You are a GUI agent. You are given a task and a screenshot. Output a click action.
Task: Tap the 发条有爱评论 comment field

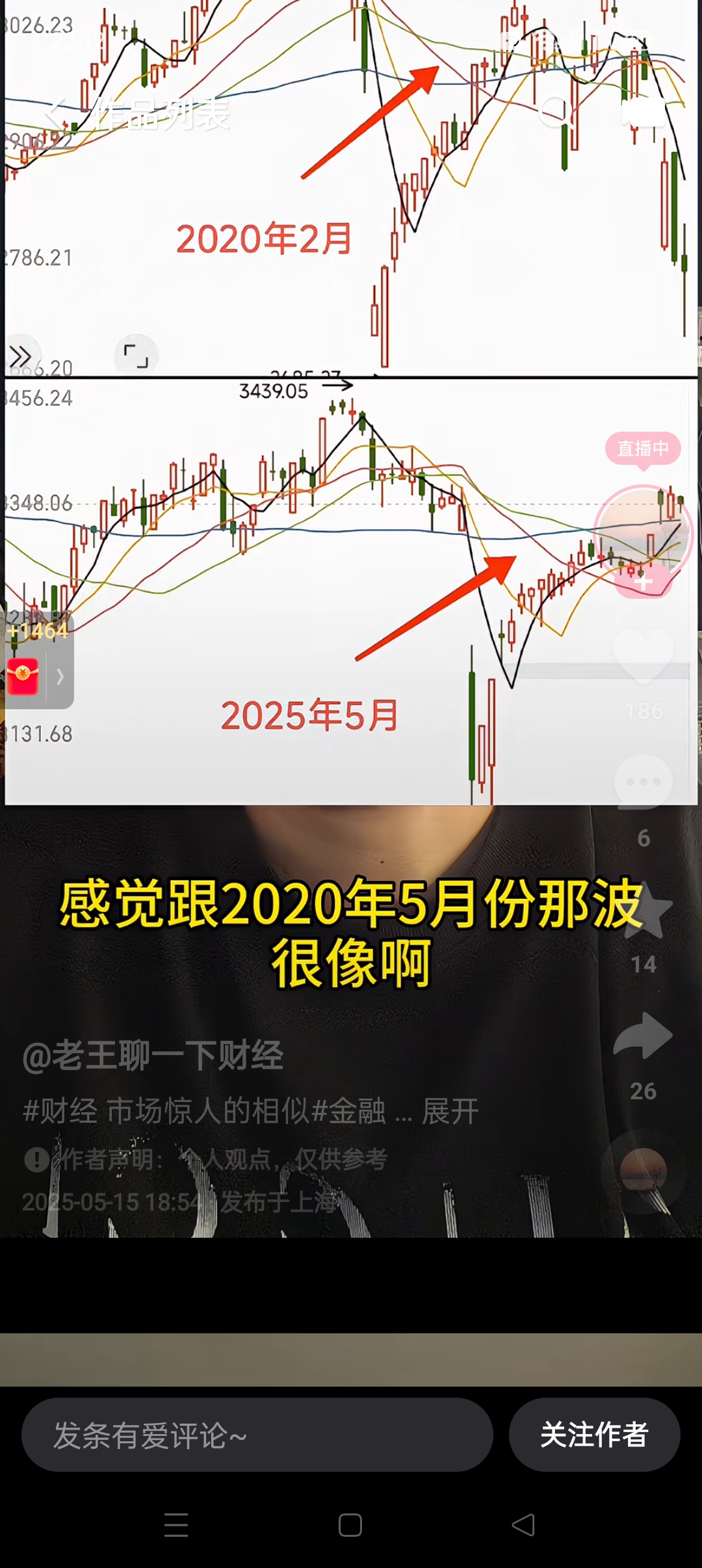(257, 1435)
